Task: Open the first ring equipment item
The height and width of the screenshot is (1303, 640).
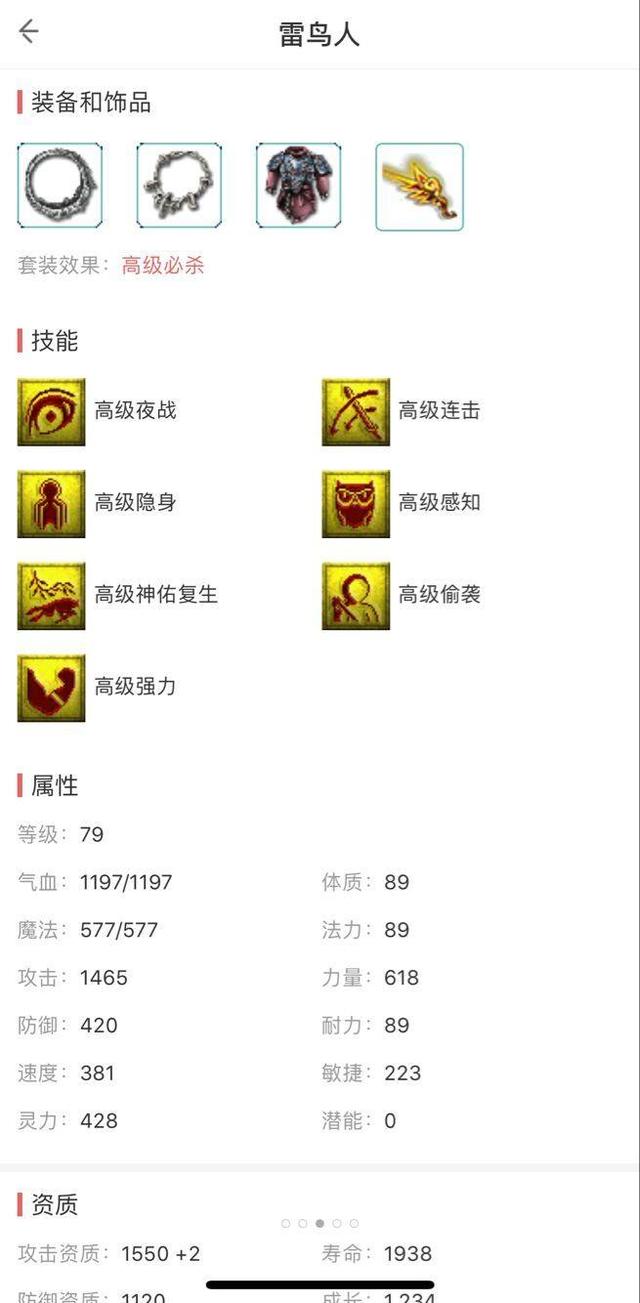Action: (60, 186)
